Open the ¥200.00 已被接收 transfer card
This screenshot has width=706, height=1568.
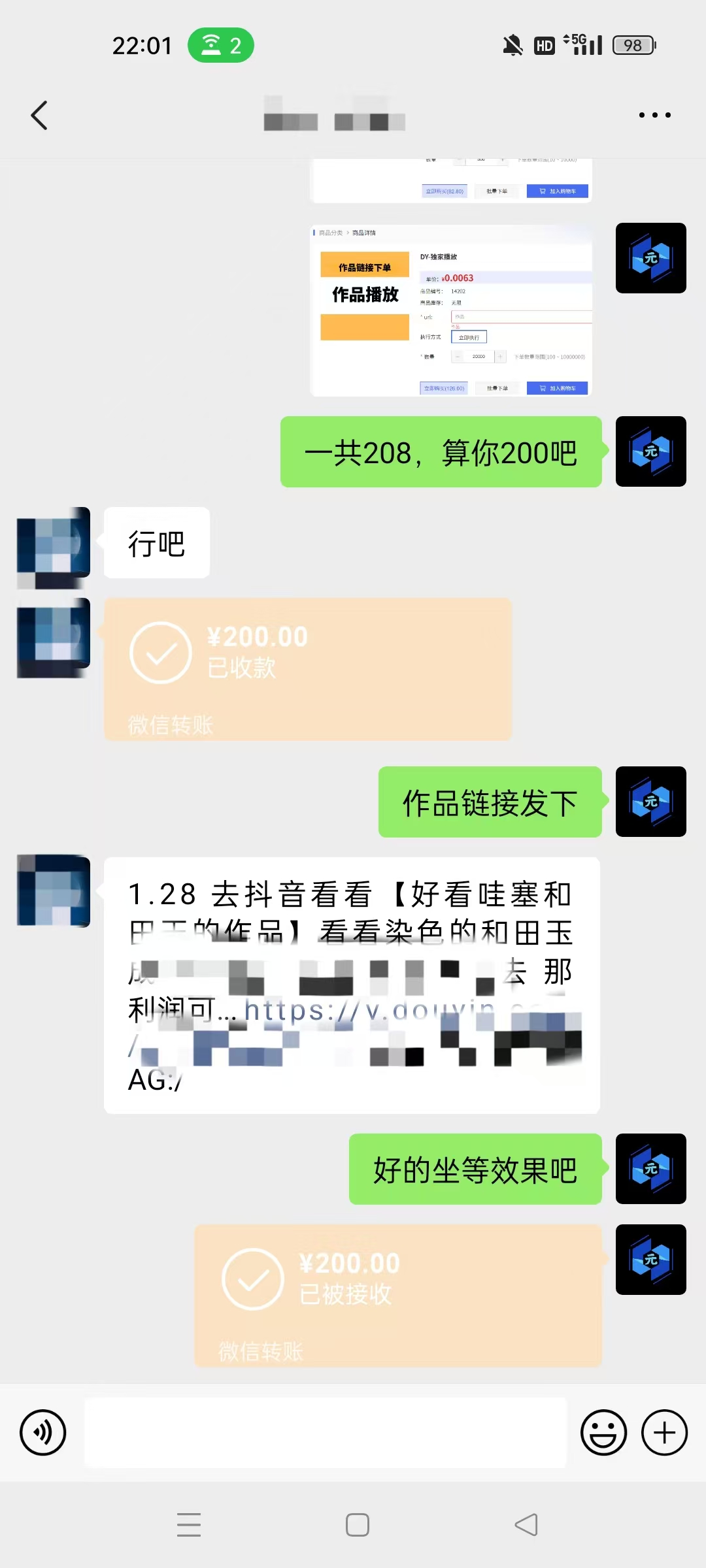(398, 1296)
